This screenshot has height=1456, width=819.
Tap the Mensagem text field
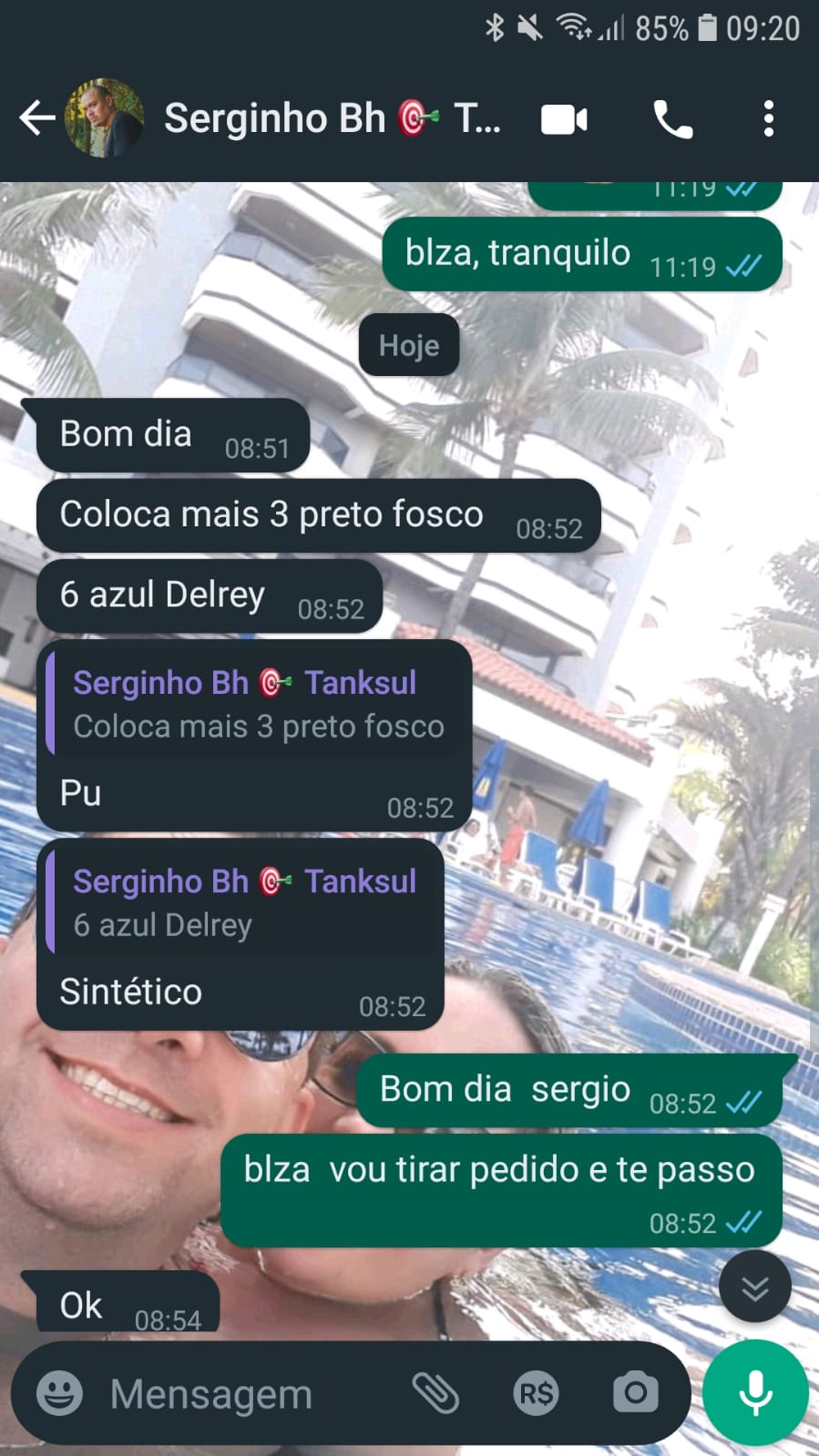[246, 1393]
